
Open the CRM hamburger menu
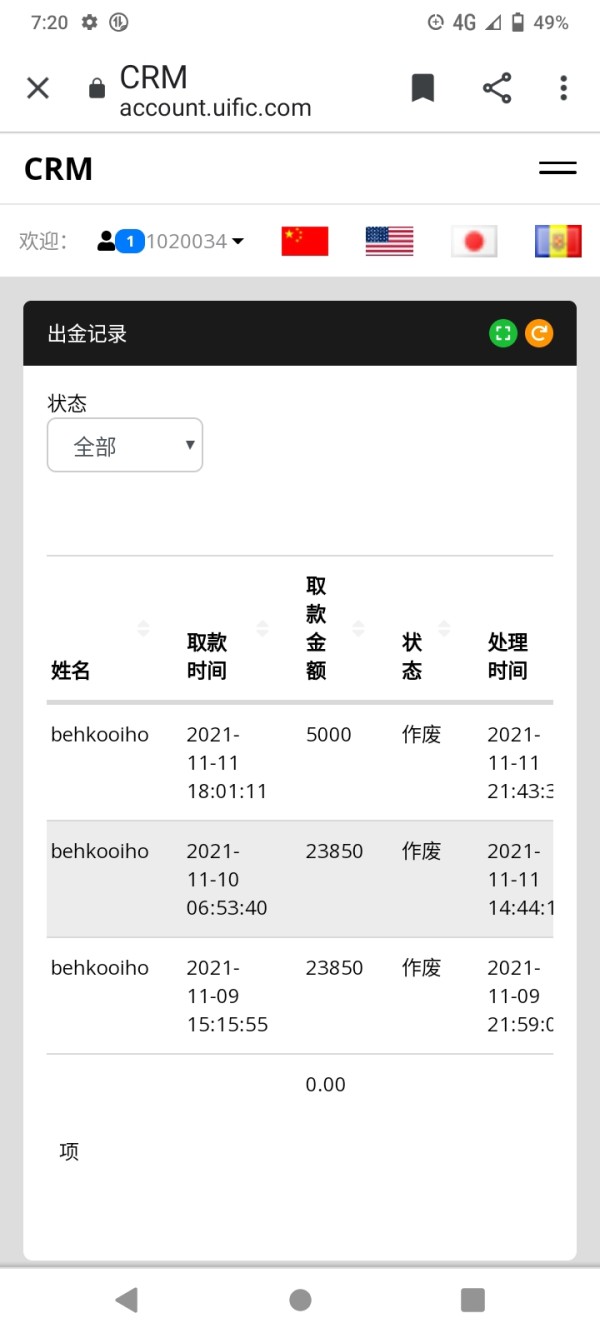point(558,168)
